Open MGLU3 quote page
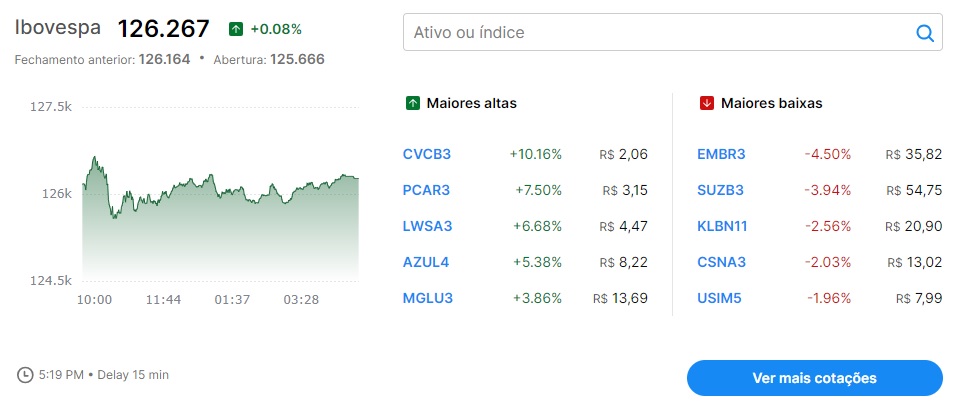The height and width of the screenshot is (407, 975). click(x=427, y=298)
